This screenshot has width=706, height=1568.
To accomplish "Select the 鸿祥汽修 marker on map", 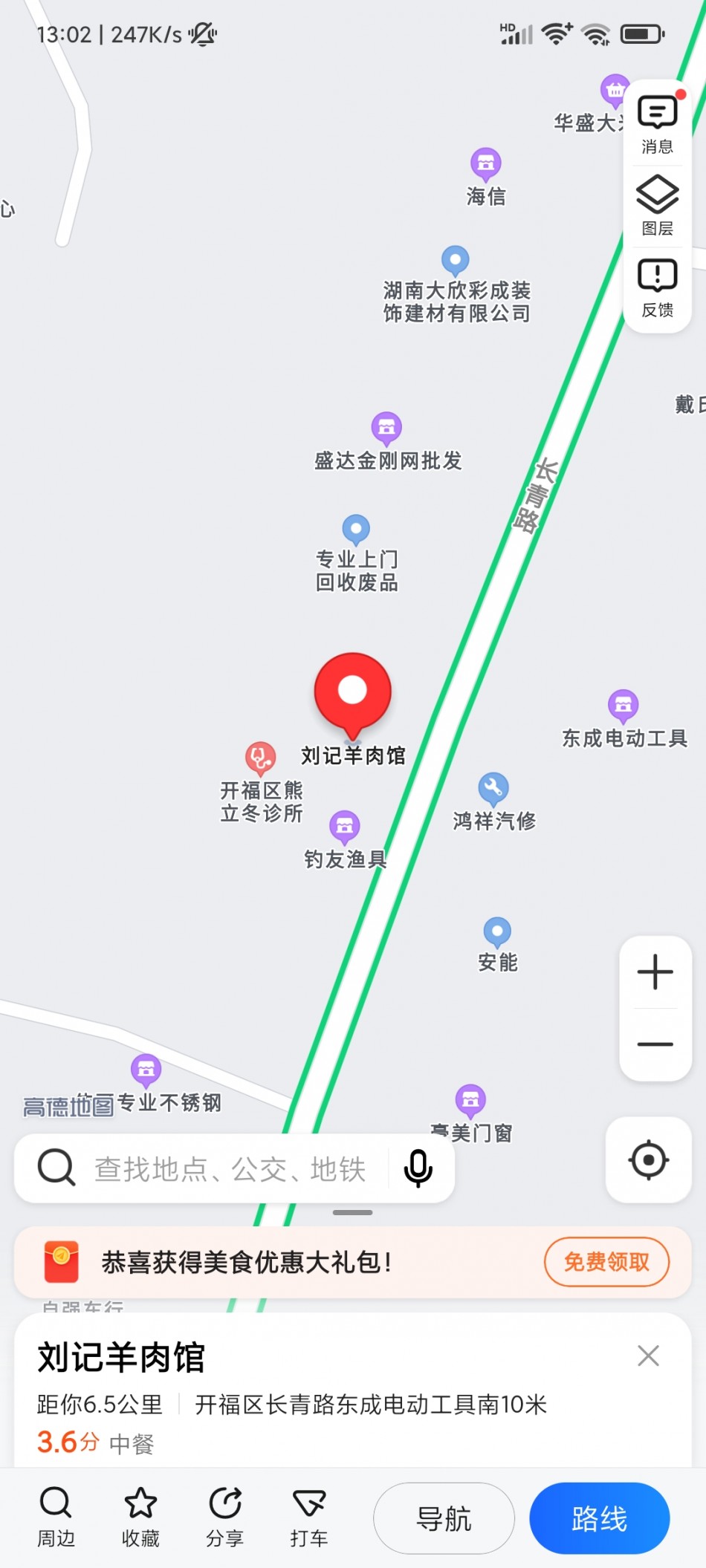I will pos(493,789).
